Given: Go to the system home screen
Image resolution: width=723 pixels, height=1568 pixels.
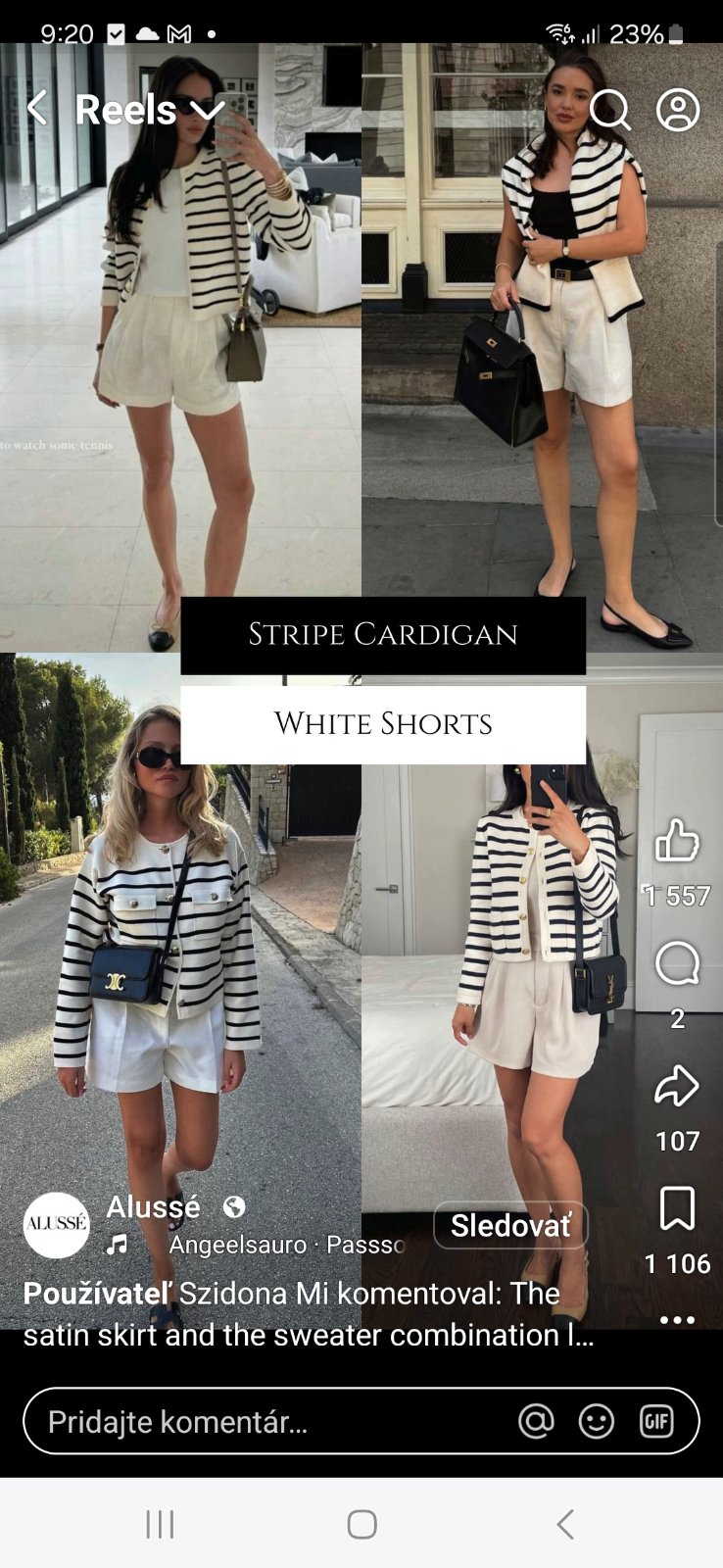Looking at the screenshot, I should click(361, 1524).
